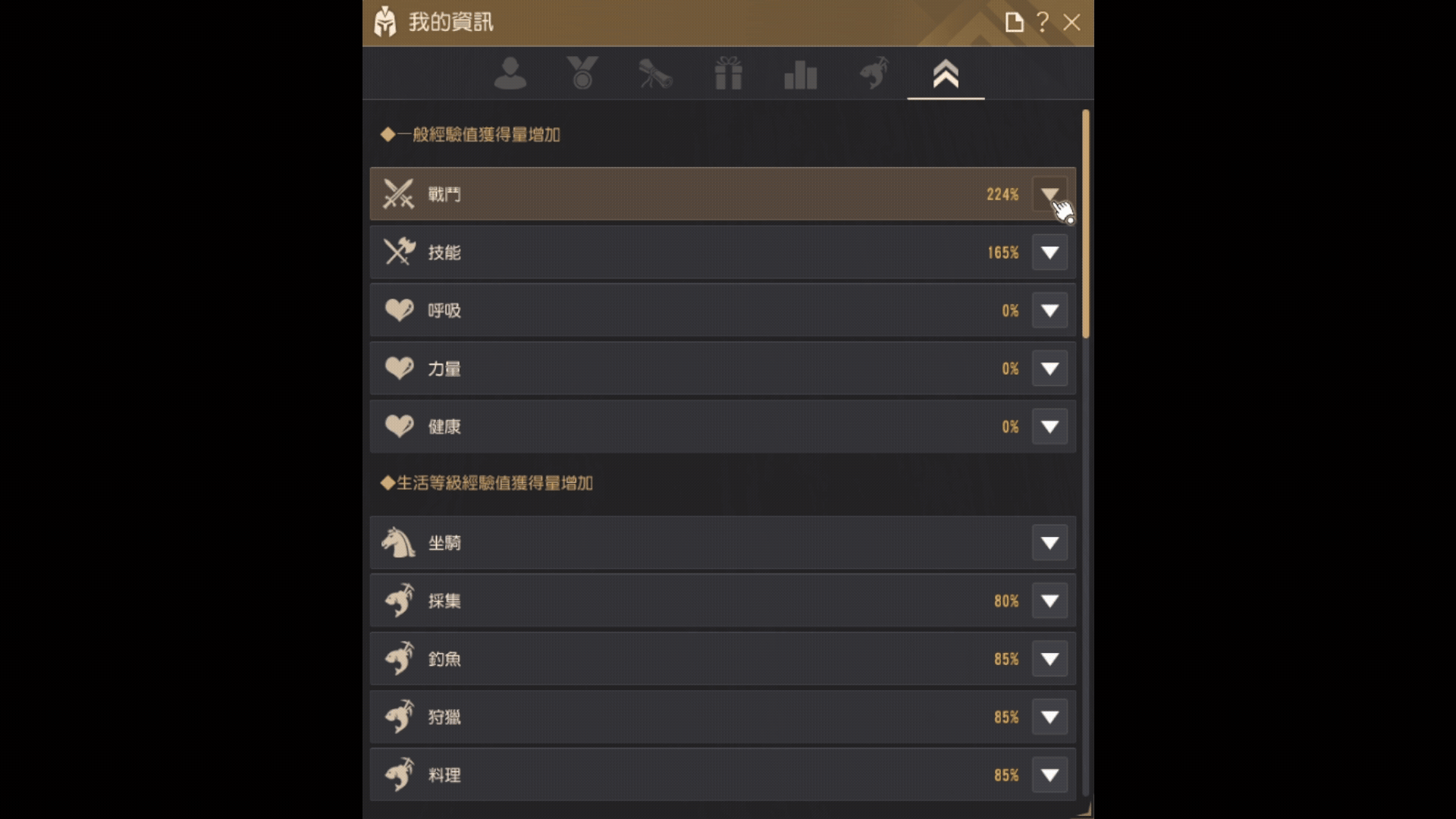This screenshot has width=1456, height=819.
Task: Select the double chevron up tab
Action: 946,74
